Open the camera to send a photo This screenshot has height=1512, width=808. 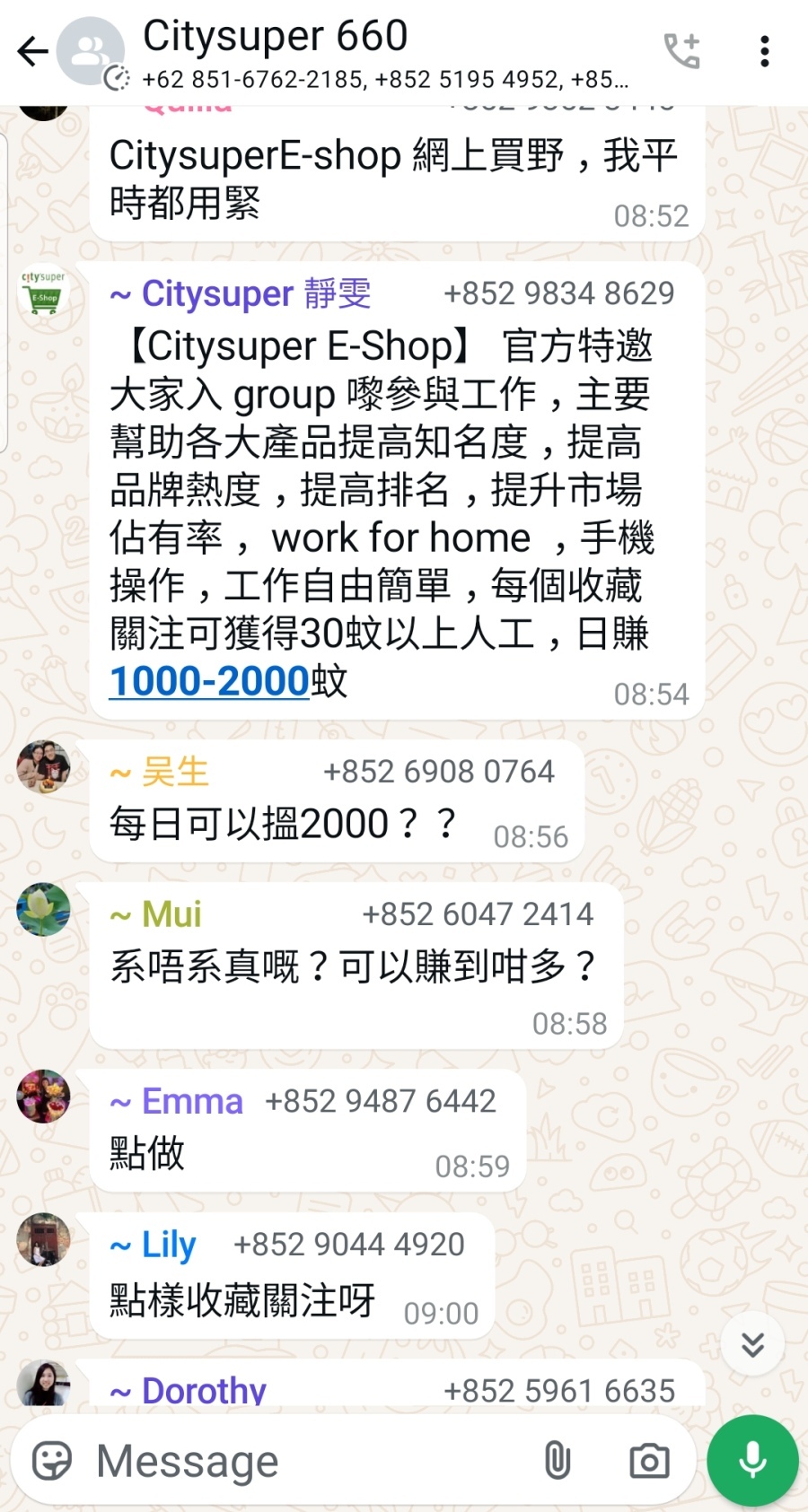(649, 1461)
